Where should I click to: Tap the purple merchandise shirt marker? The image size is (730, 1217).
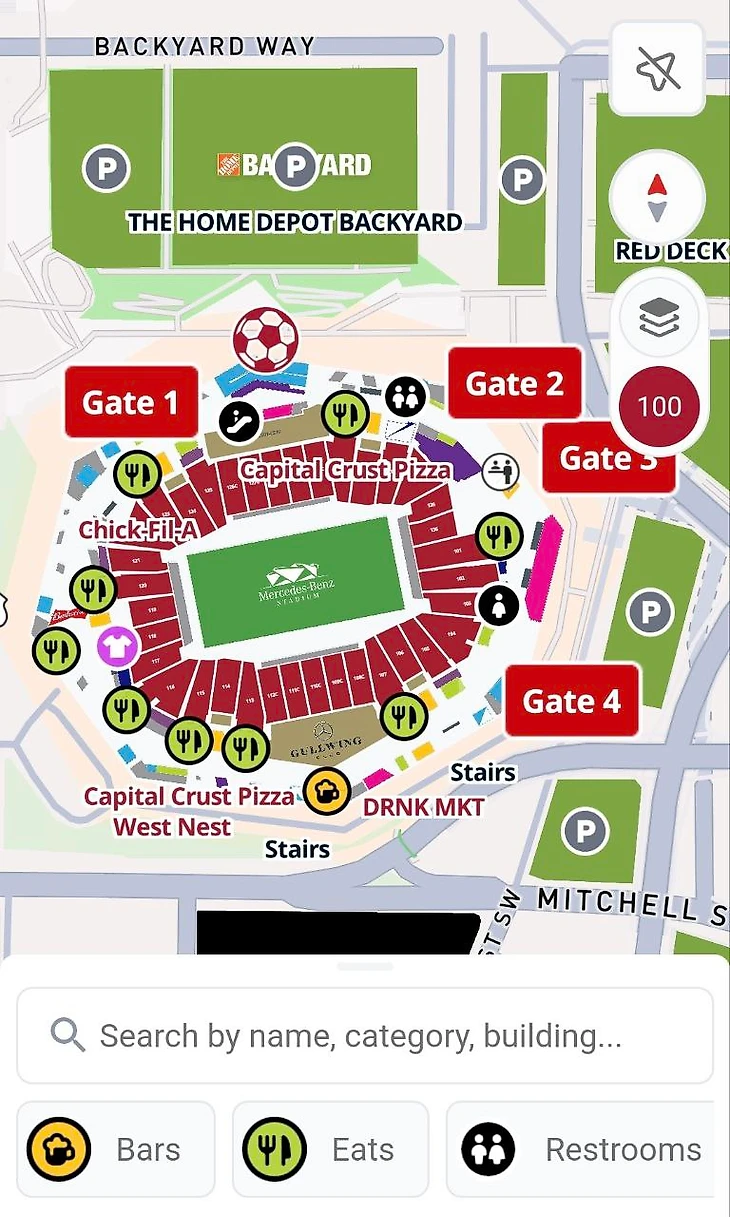pos(117,647)
